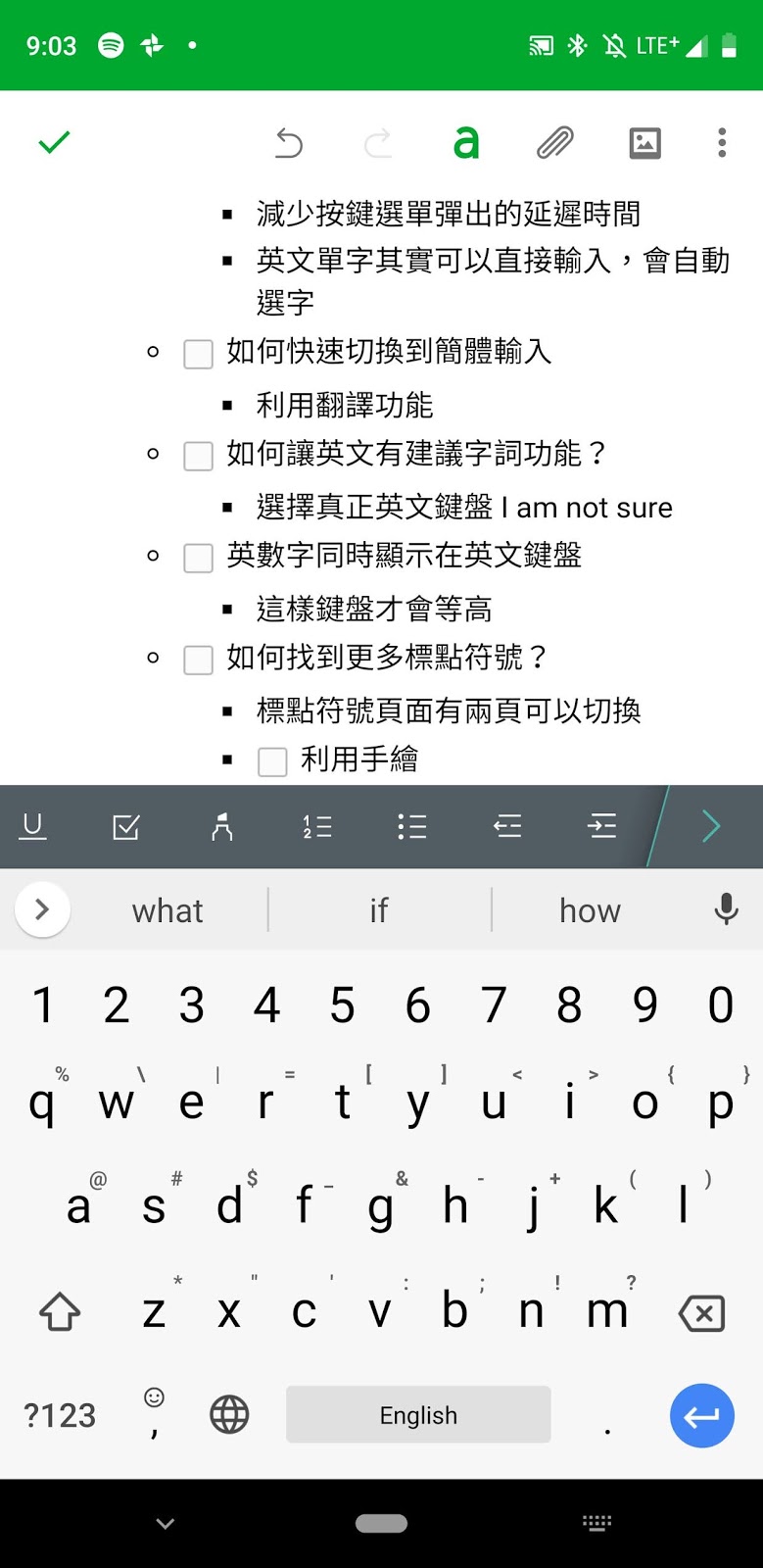
Task: Start a bulleted list
Action: [x=412, y=827]
